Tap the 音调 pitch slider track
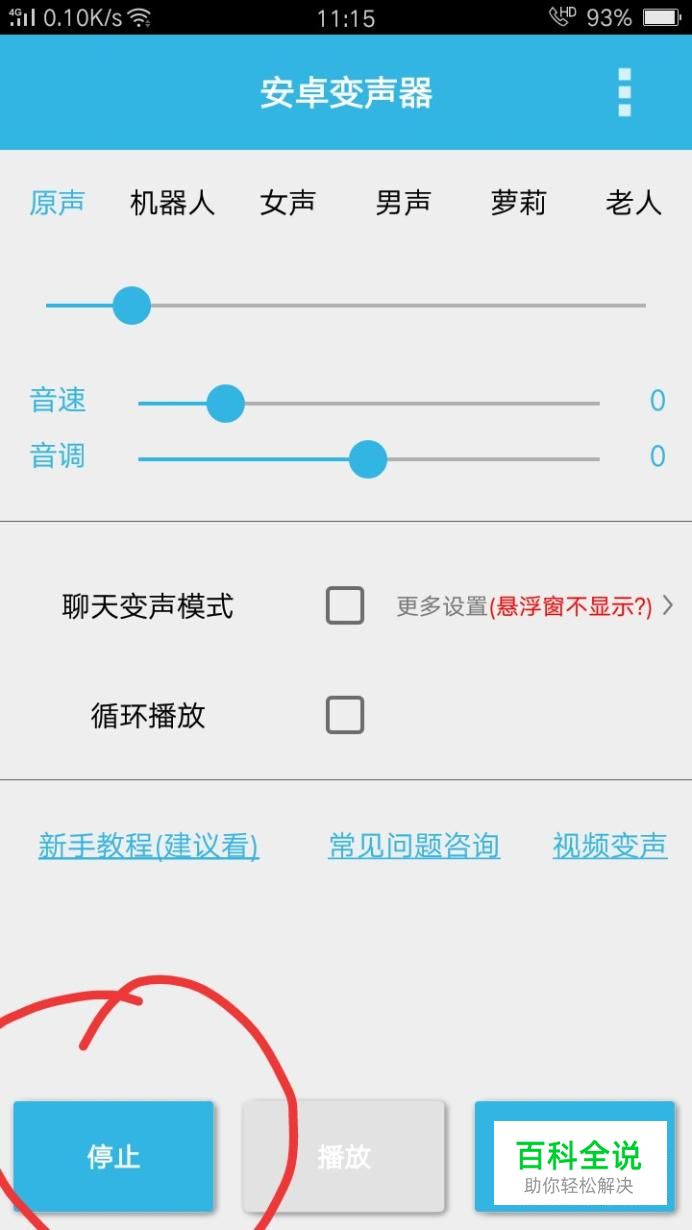Image resolution: width=692 pixels, height=1230 pixels. [x=369, y=459]
